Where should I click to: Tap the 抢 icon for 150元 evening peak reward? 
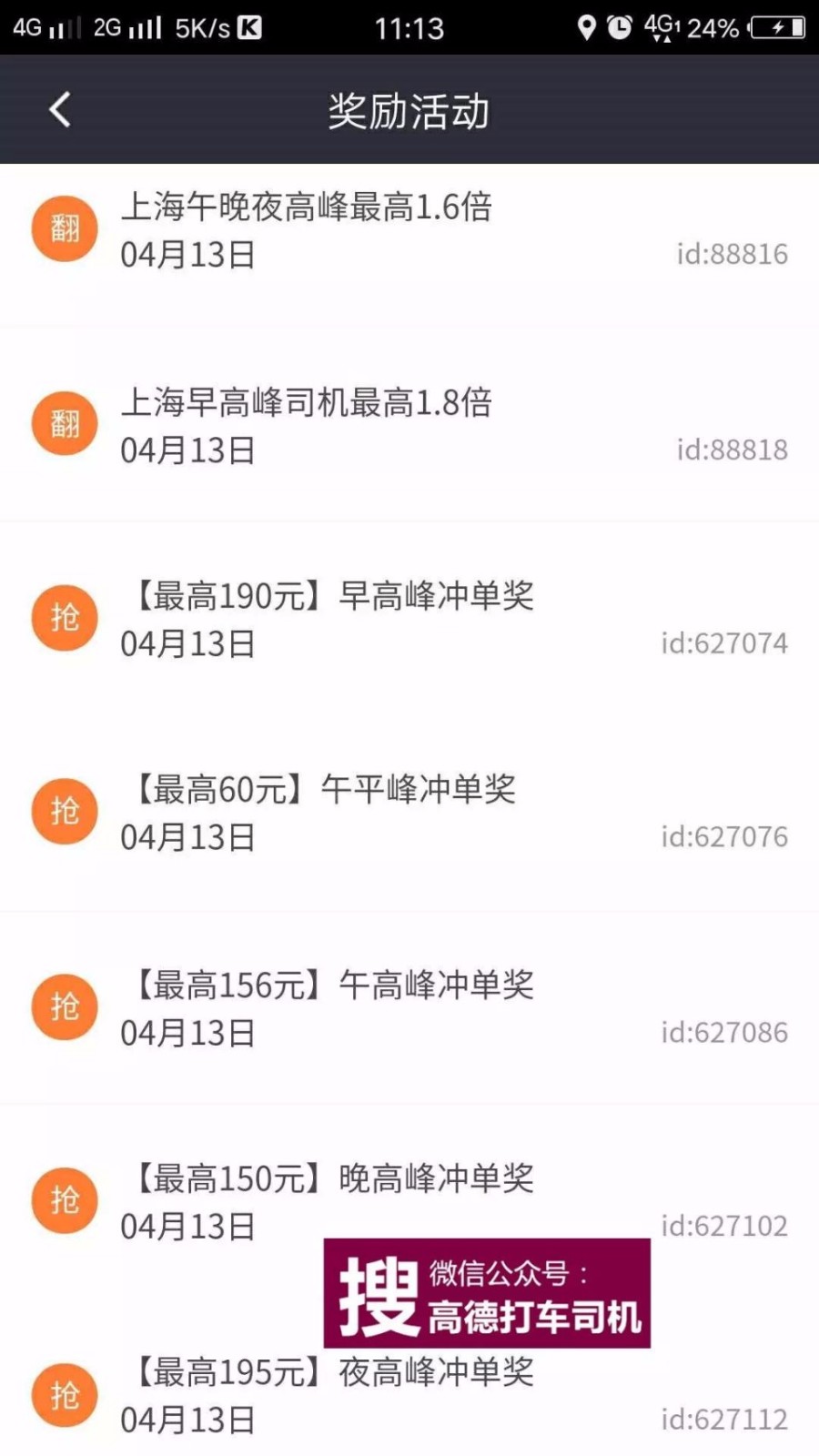pyautogui.click(x=64, y=1200)
